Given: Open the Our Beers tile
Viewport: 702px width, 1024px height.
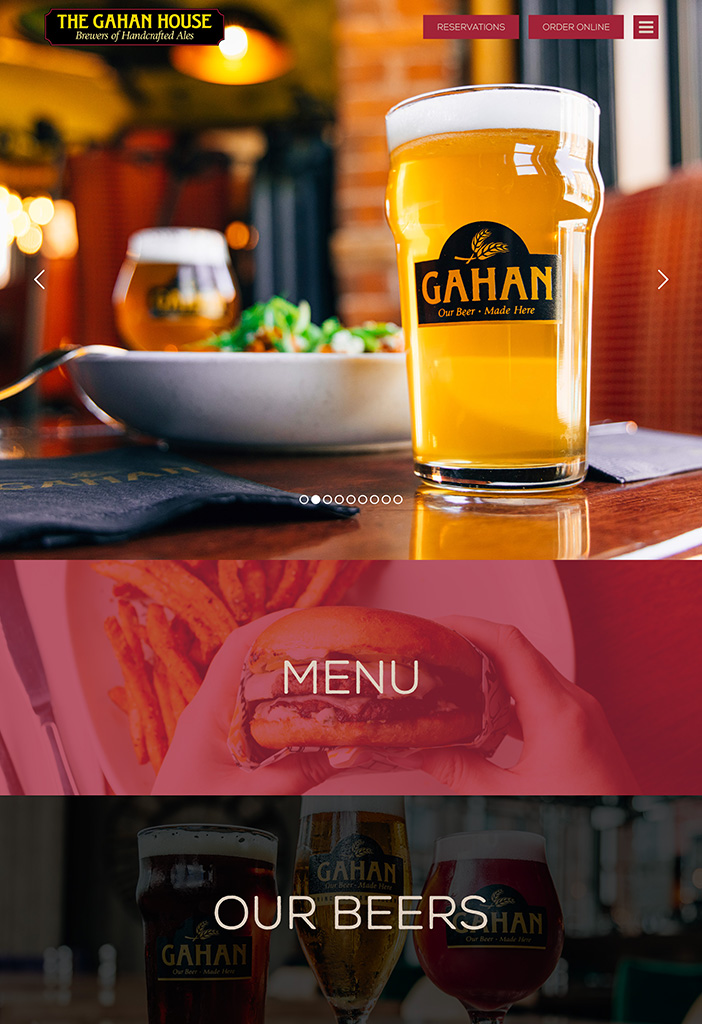Looking at the screenshot, I should 351,910.
